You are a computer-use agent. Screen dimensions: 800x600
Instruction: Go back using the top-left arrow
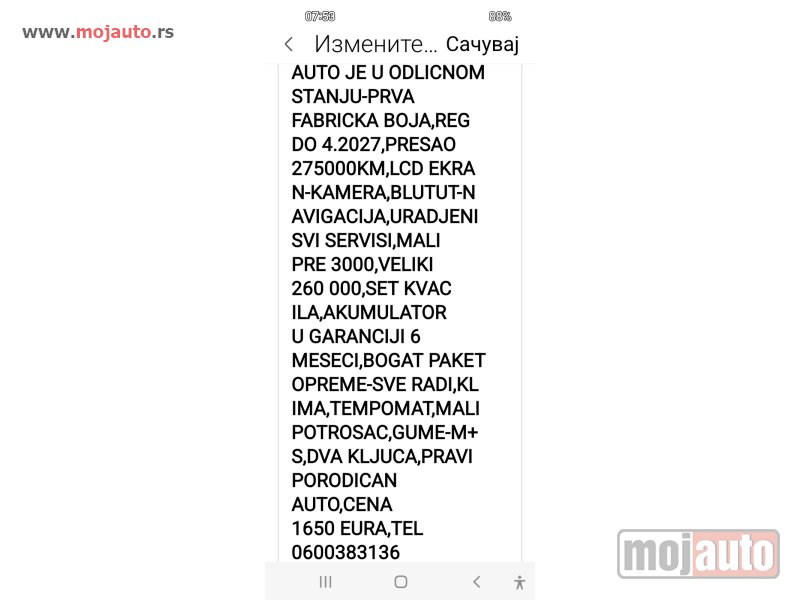coord(289,44)
